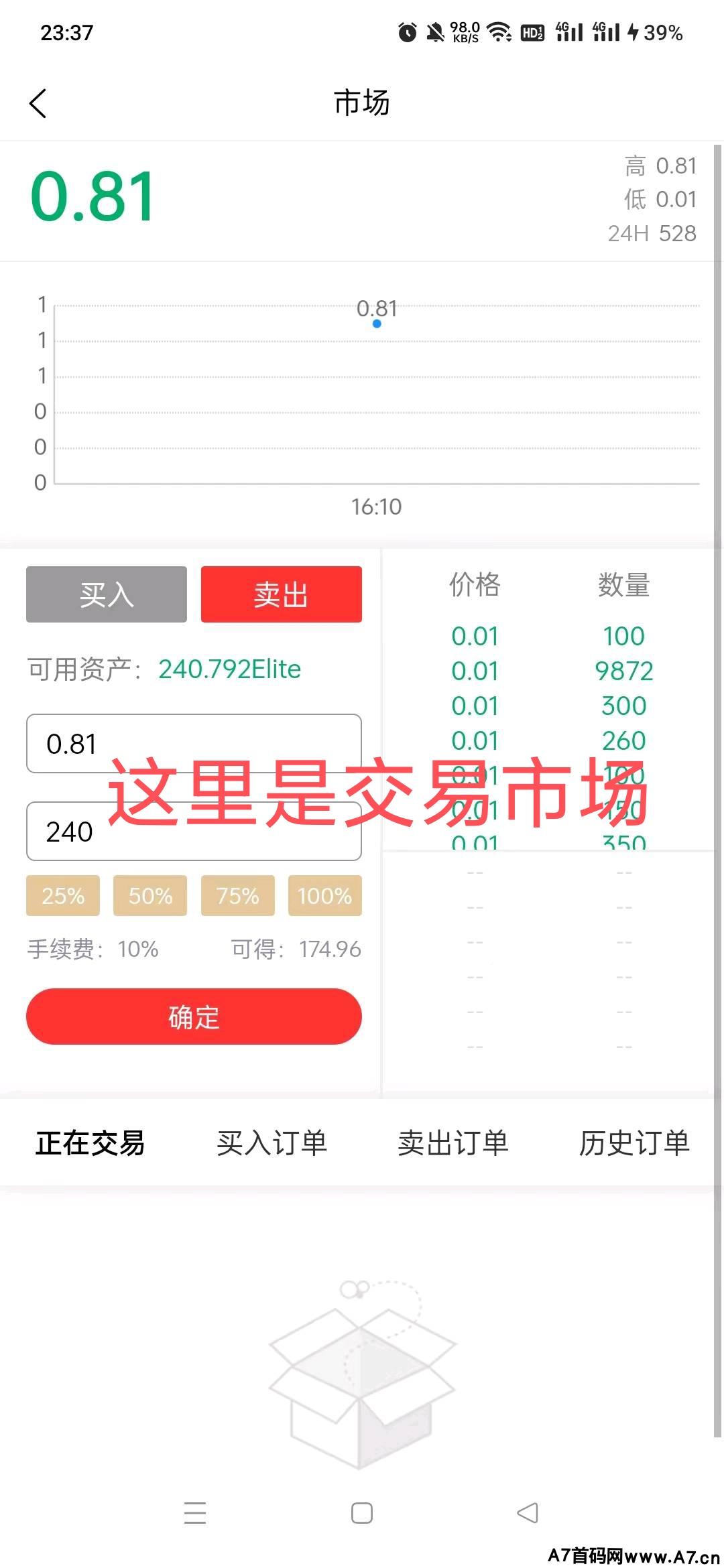Image resolution: width=724 pixels, height=1568 pixels.
Task: Choose the 50% amount shortcut
Action: point(150,895)
